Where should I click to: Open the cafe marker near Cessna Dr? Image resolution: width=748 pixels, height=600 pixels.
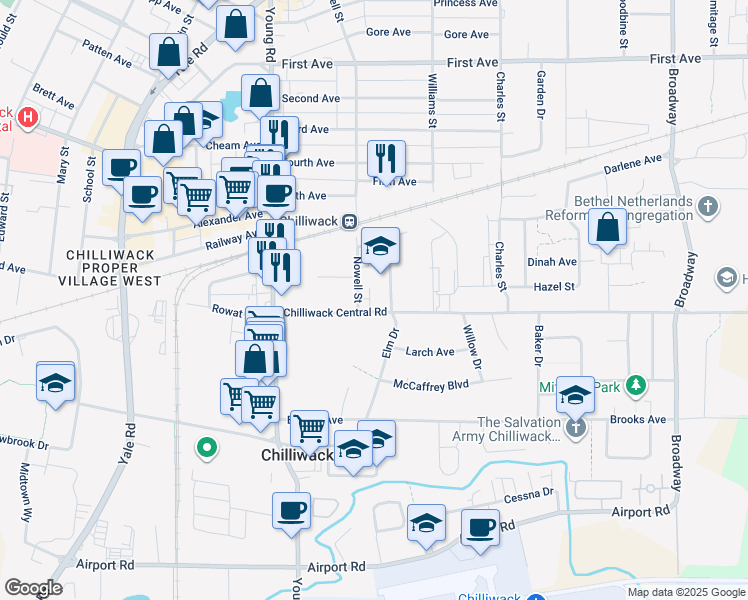480,531
